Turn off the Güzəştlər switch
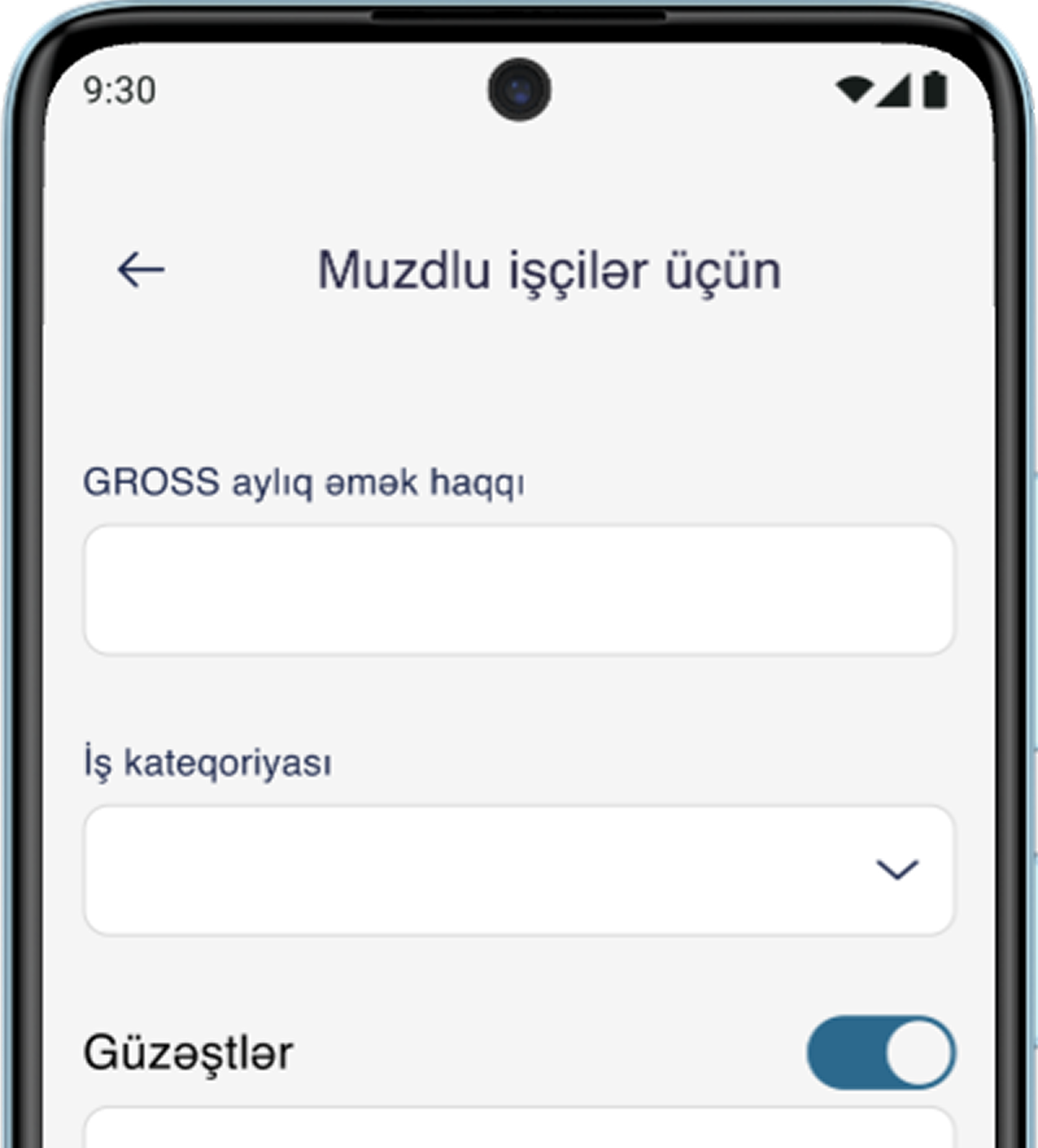The height and width of the screenshot is (1148, 1038). click(x=880, y=1053)
